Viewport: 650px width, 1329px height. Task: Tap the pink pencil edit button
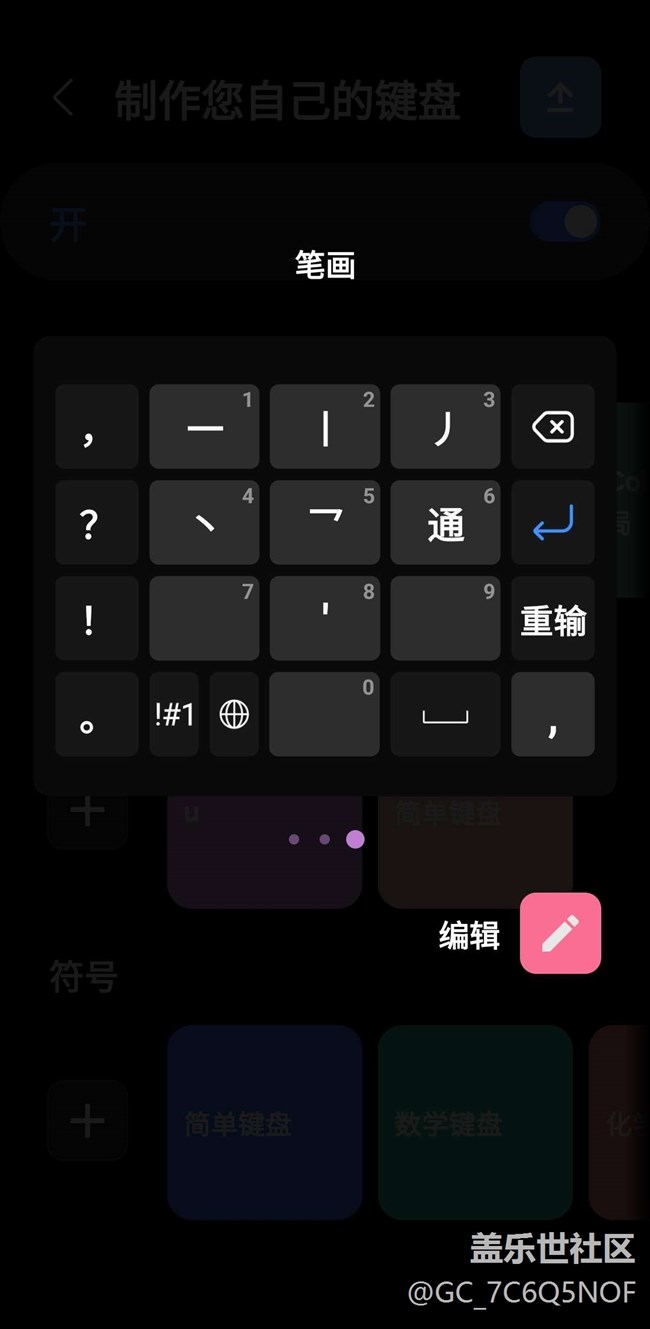[560, 933]
